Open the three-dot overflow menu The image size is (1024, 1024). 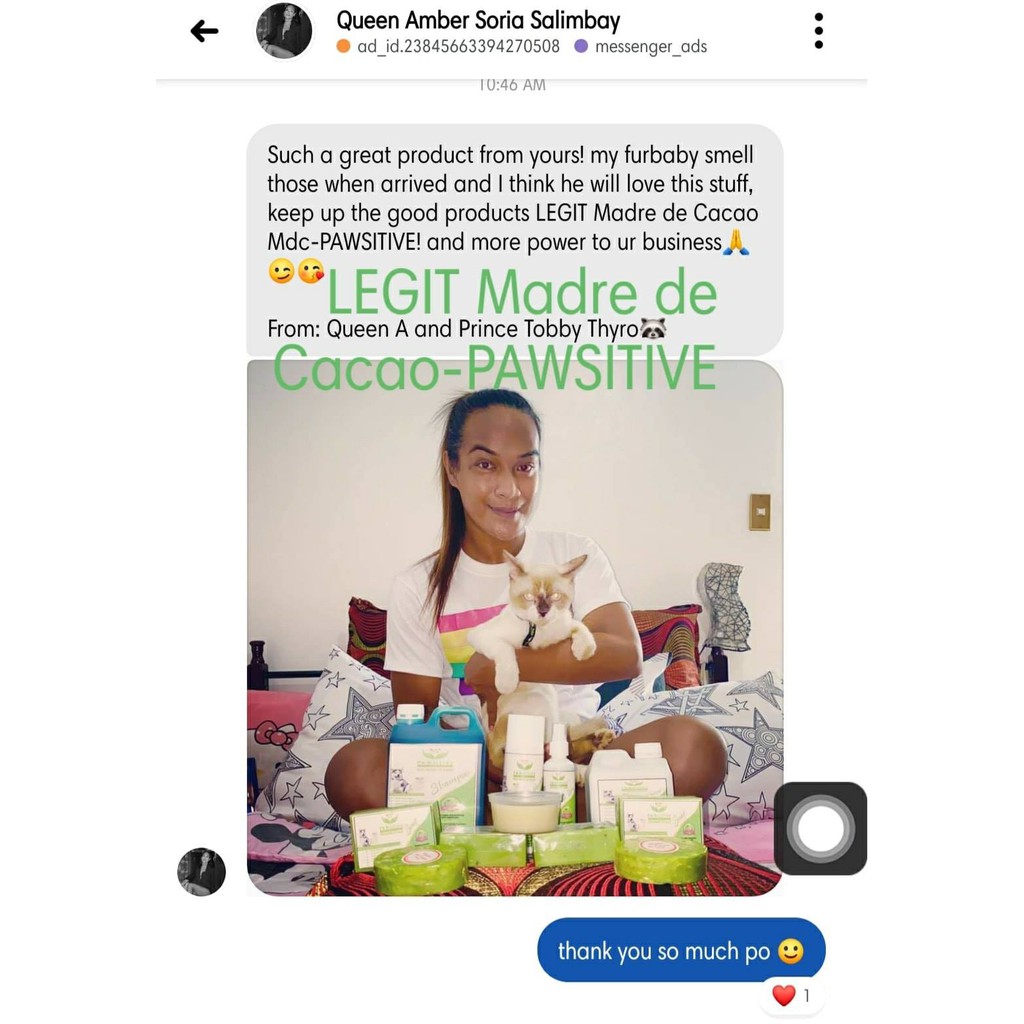coord(818,31)
